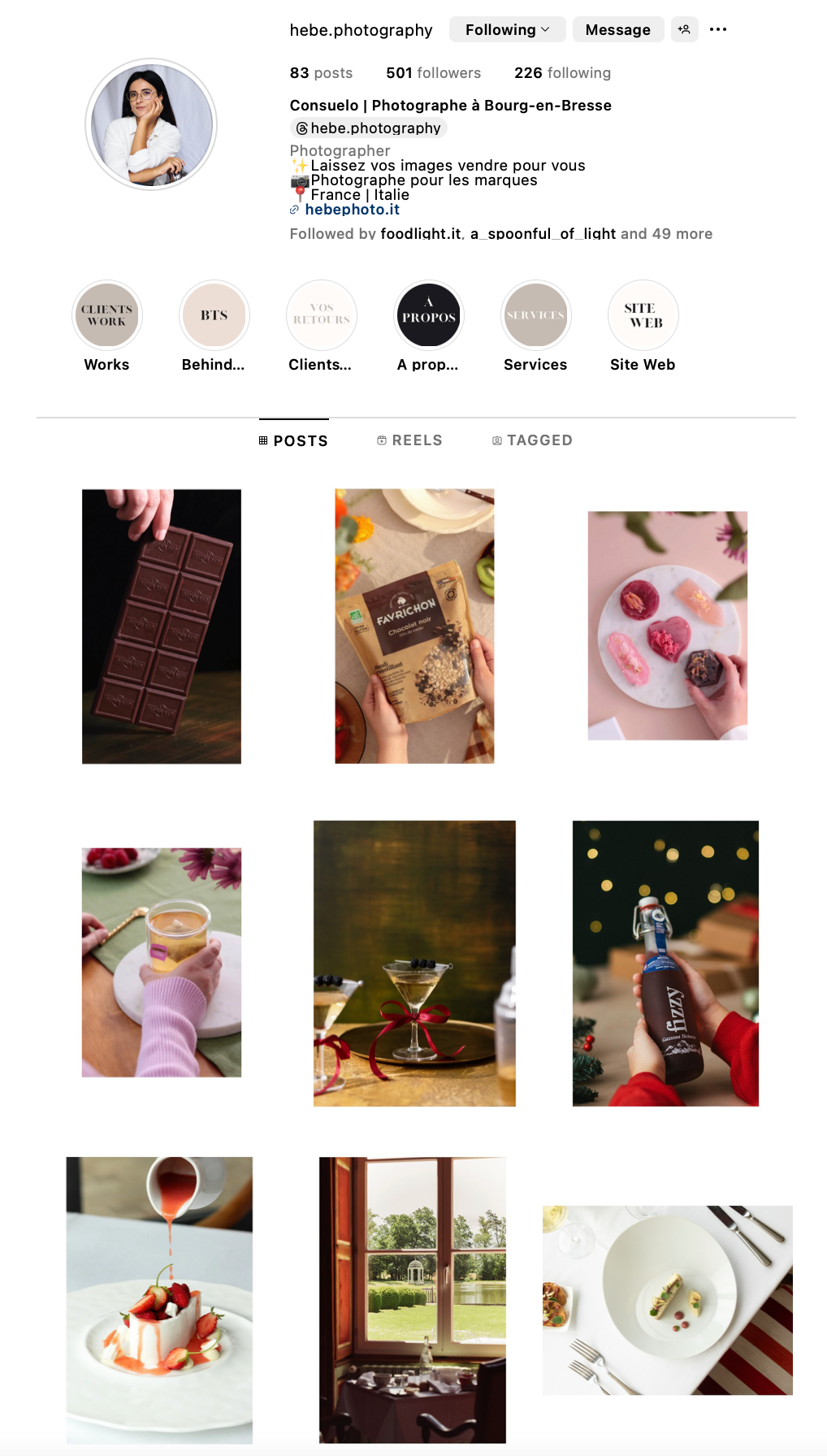The height and width of the screenshot is (1456, 827).
Task: Open the chocolate bar post
Action: point(162,626)
